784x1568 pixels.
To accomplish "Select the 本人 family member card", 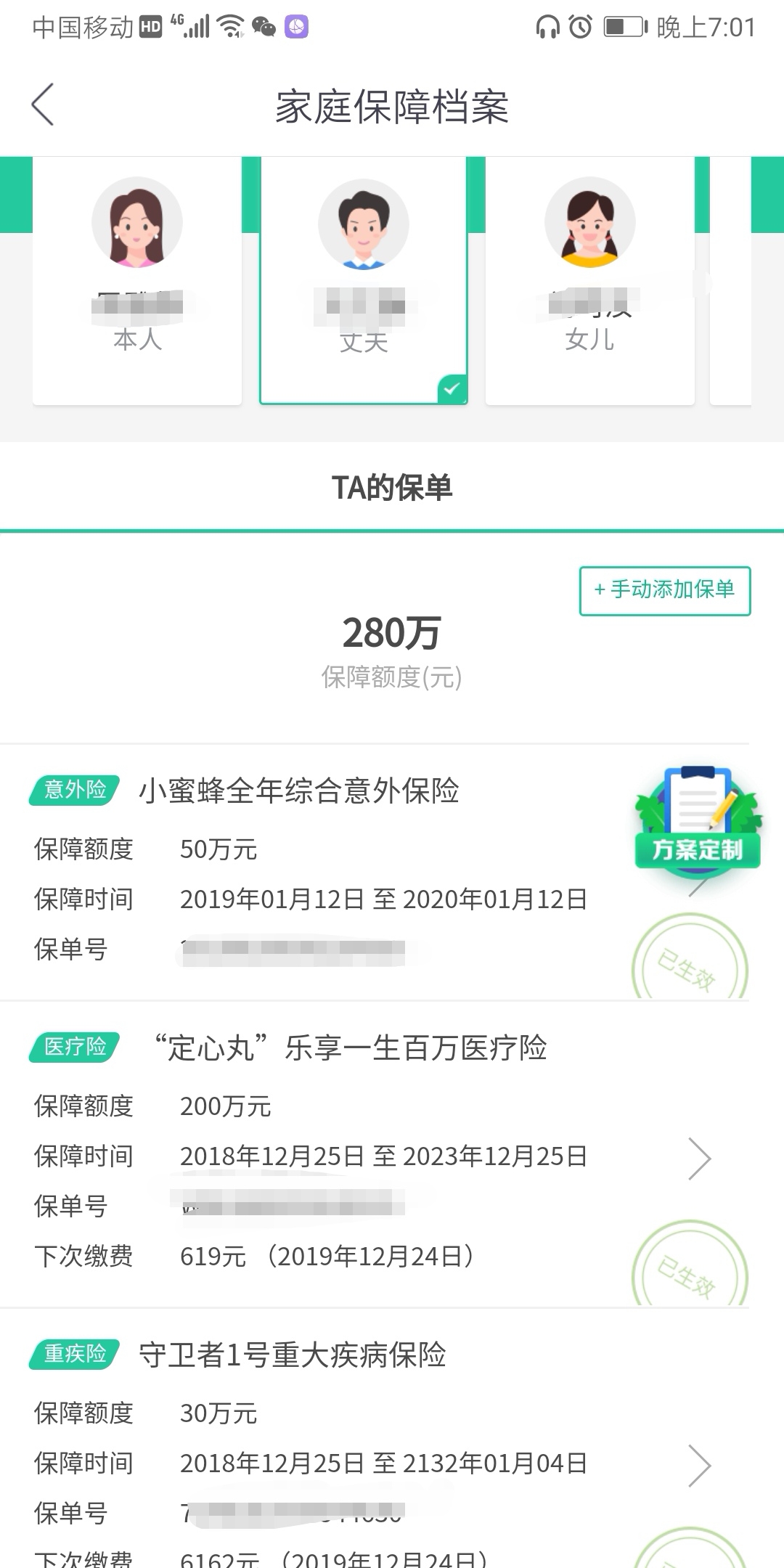I will coord(137,280).
